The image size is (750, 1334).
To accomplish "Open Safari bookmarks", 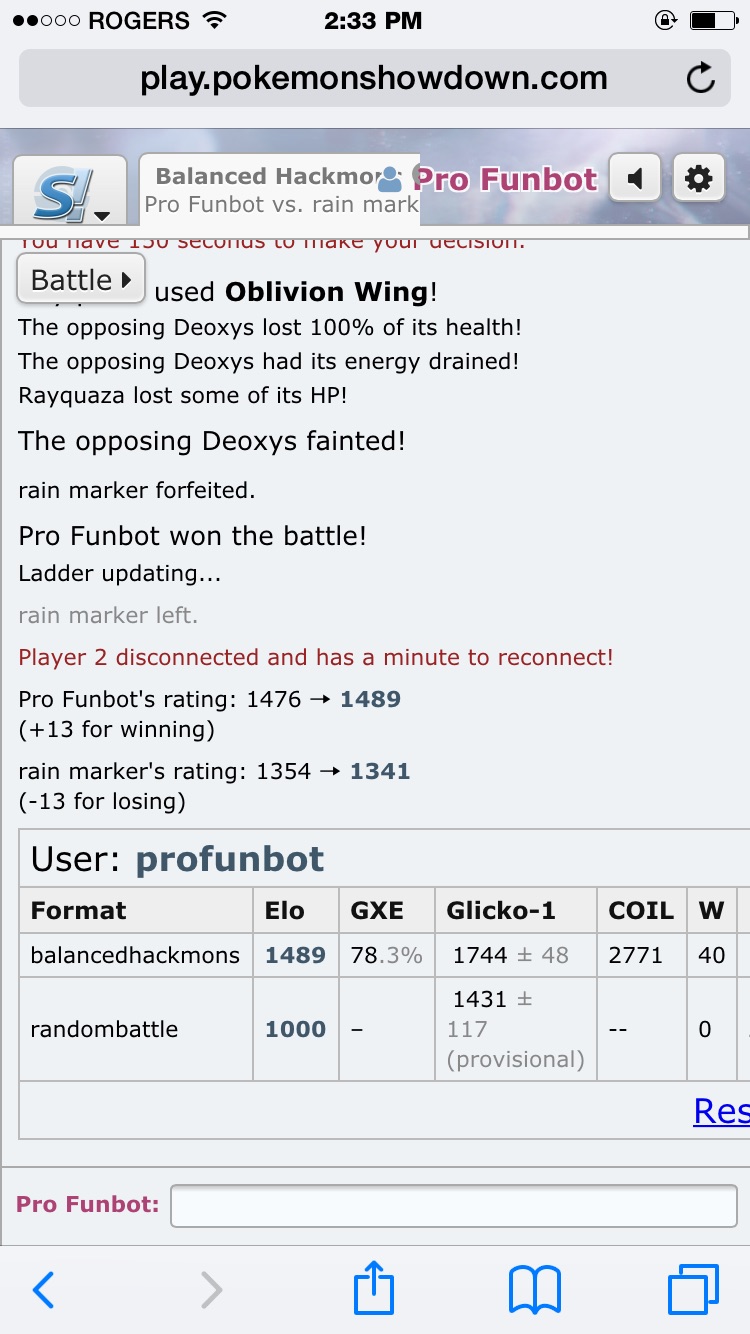I will pyautogui.click(x=535, y=1289).
